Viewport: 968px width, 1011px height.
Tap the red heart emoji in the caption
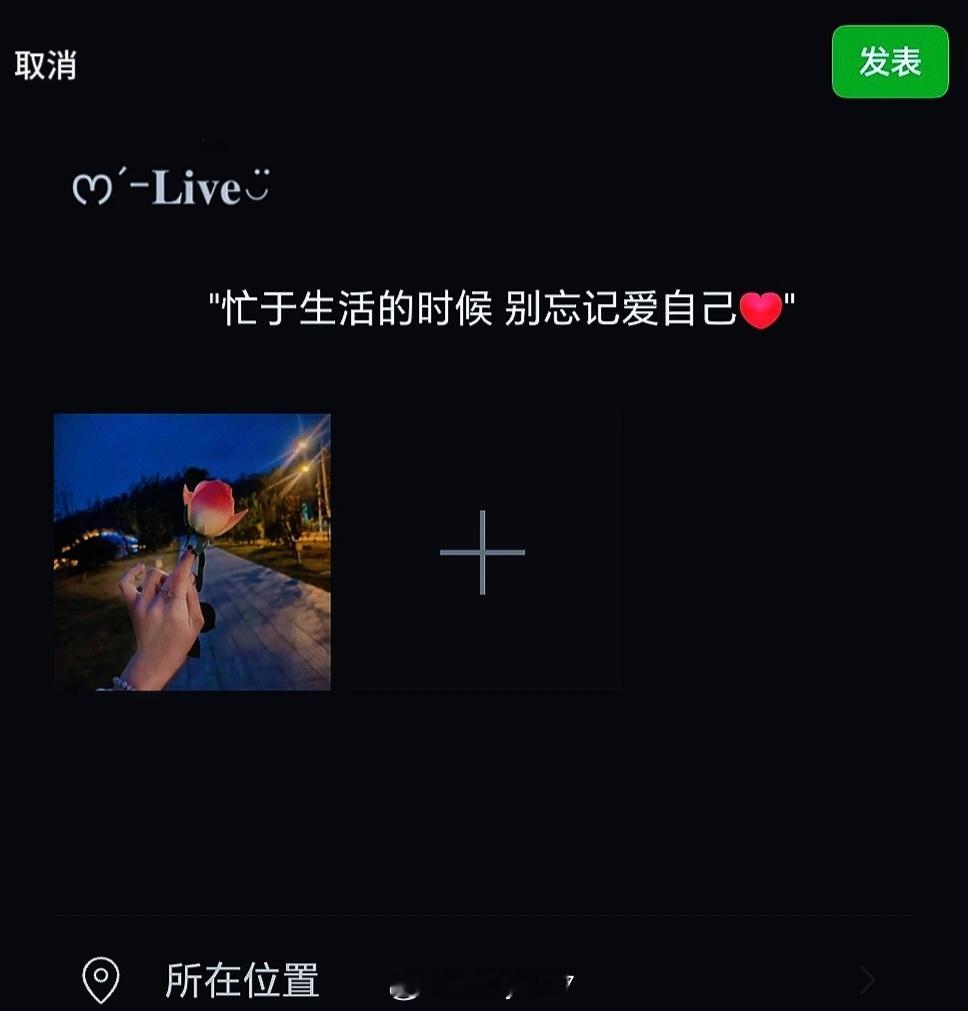(x=762, y=310)
